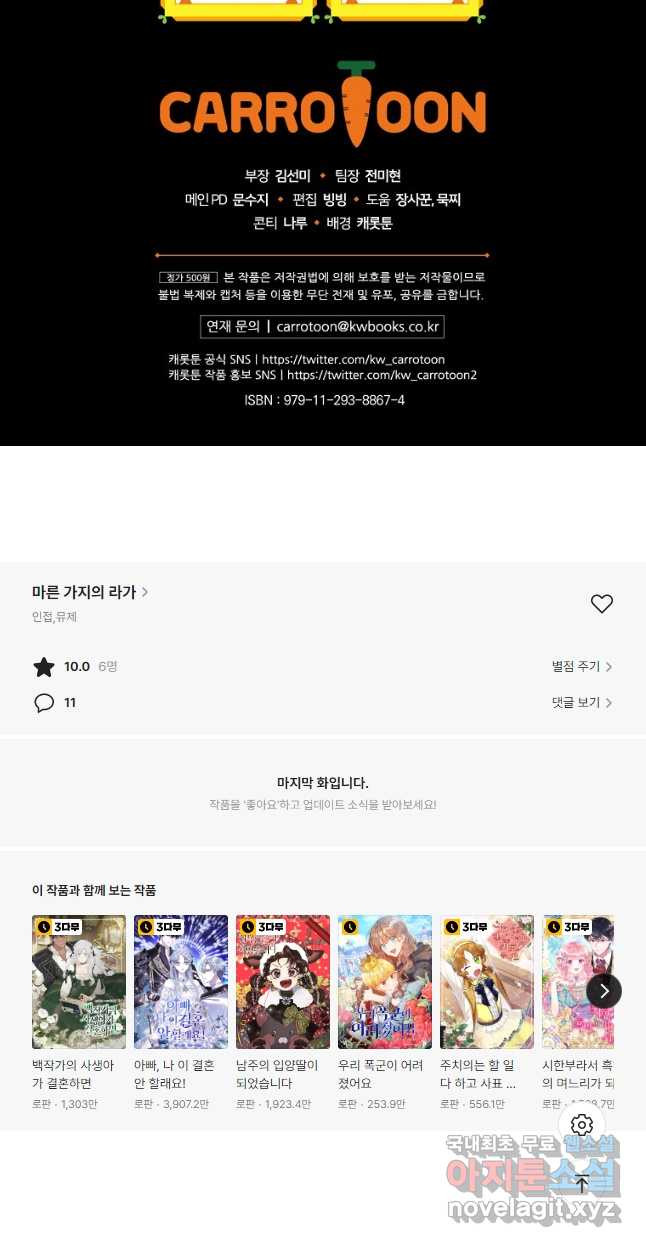The image size is (646, 1247).
Task: Open the viewer settings gear
Action: click(x=582, y=1125)
